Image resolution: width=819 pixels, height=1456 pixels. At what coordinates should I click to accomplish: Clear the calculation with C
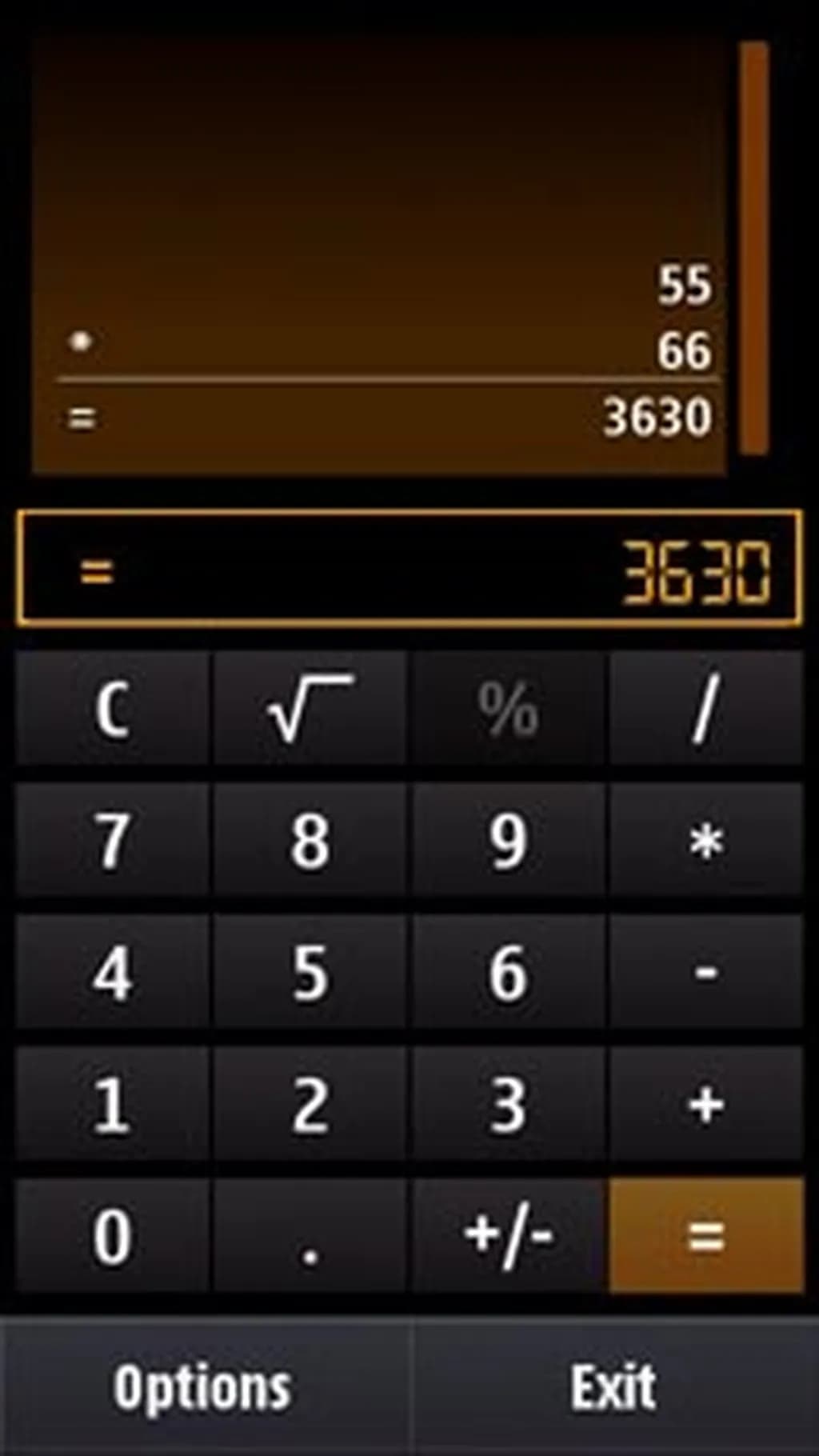[x=113, y=709]
